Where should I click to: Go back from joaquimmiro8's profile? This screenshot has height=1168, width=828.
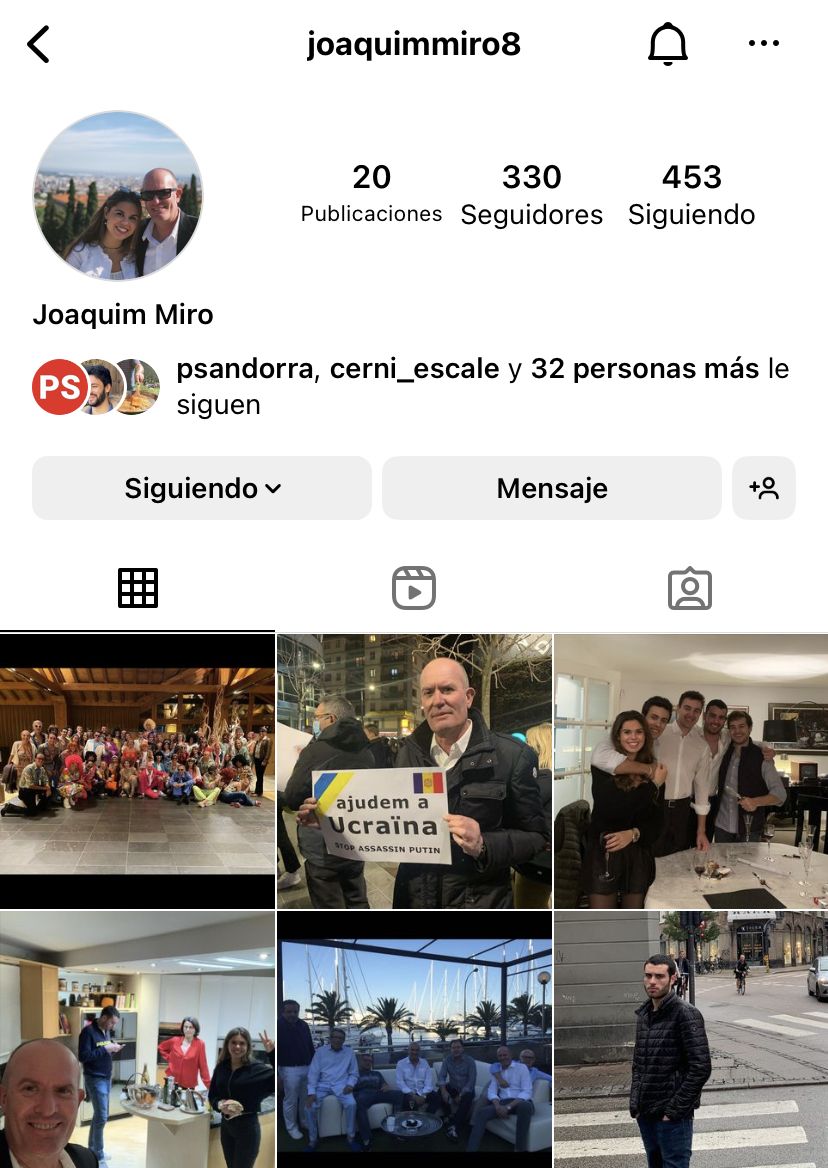click(38, 45)
